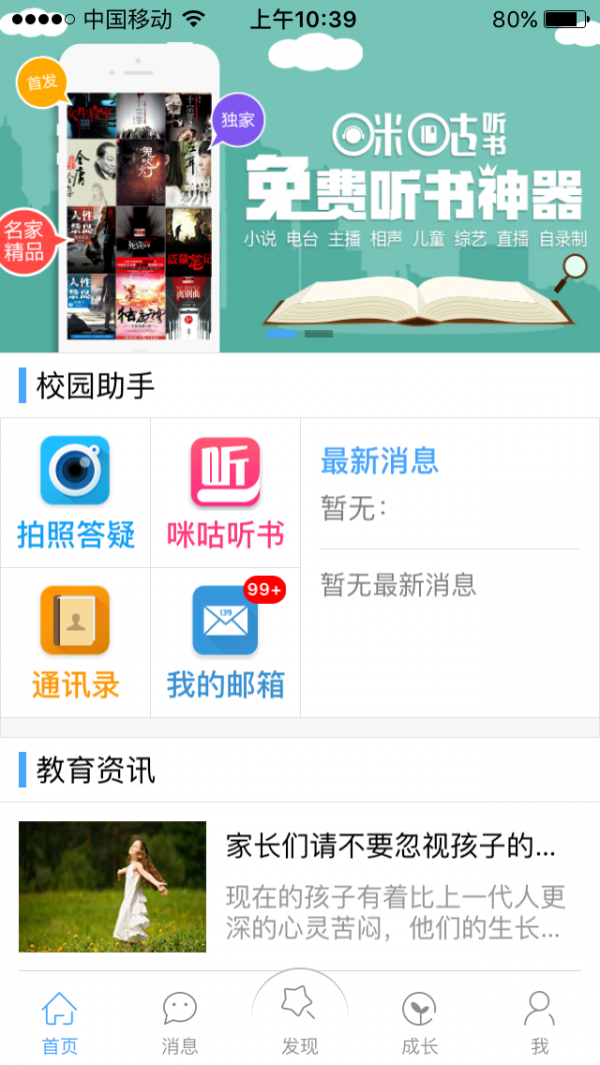Check 我的邮箱 mailbox
Screen dimensions: 600x1065
coord(225,642)
